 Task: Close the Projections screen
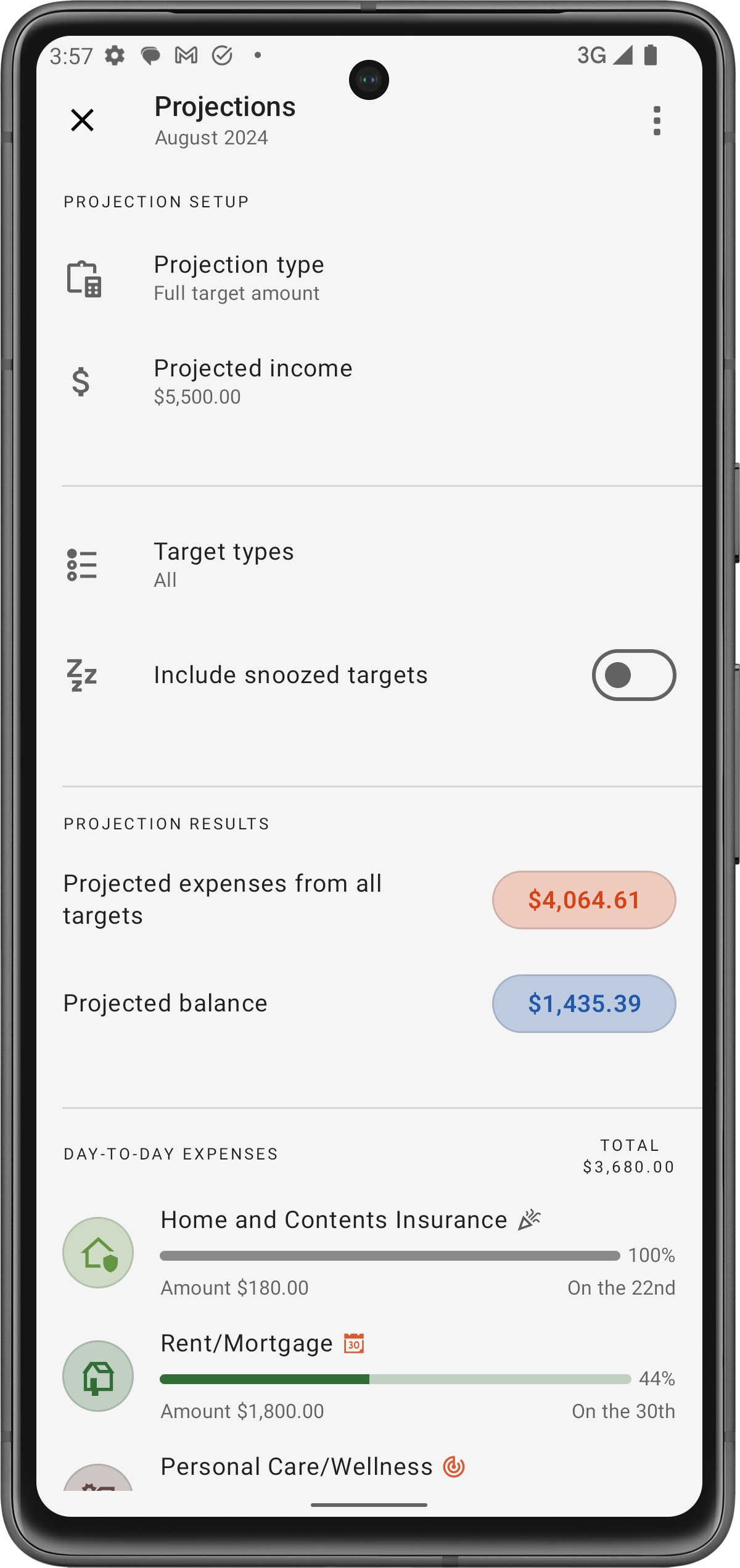82,120
